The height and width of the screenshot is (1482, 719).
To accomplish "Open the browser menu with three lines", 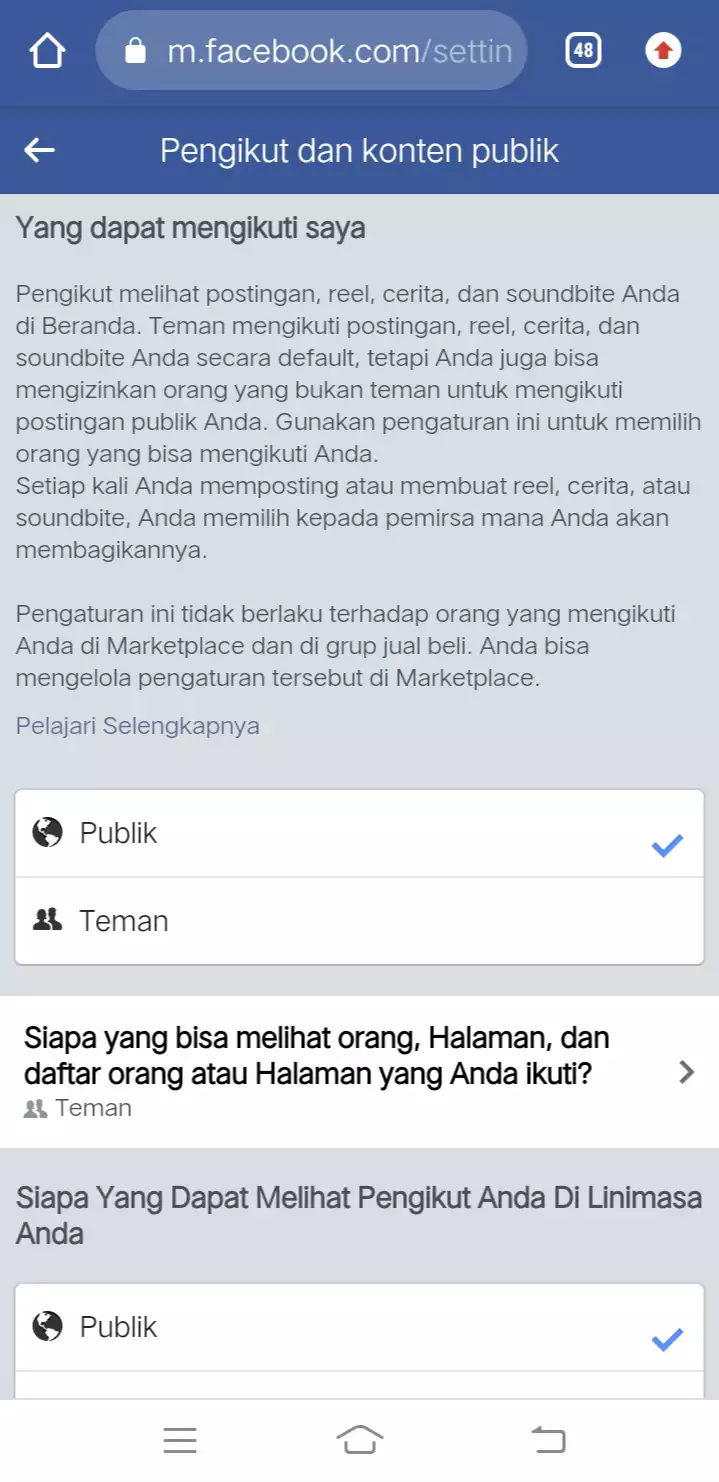I will (180, 1440).
